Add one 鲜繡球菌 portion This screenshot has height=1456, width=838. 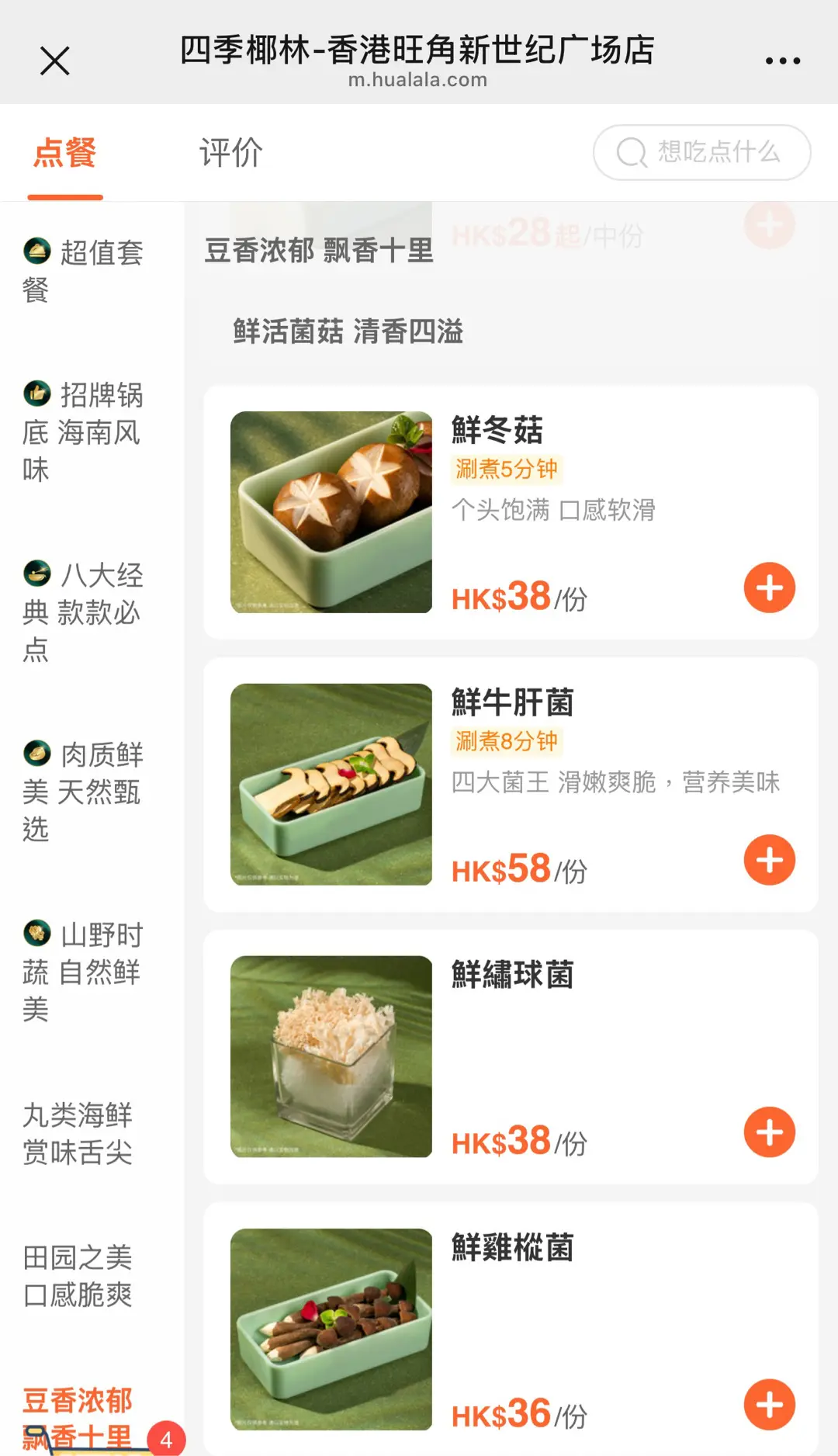click(769, 1132)
